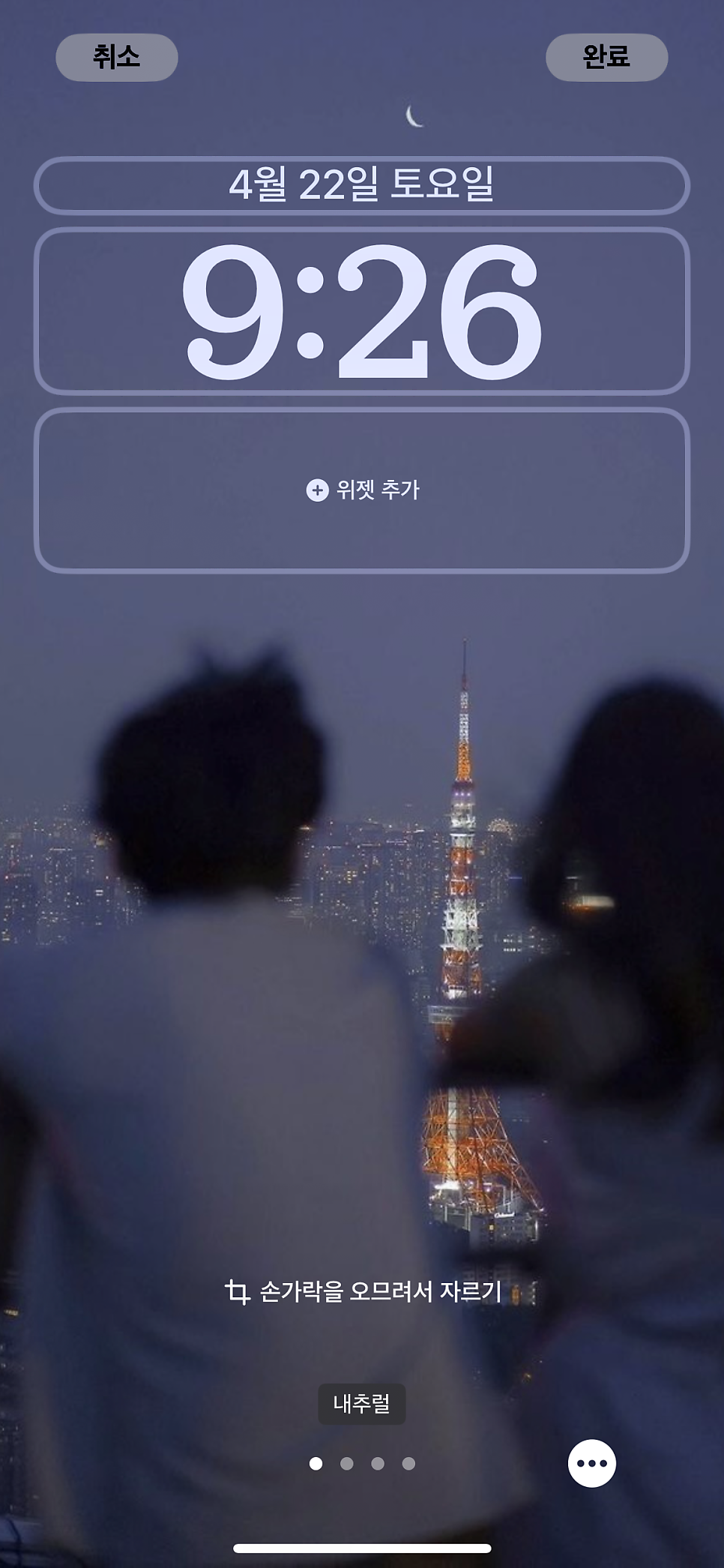Tap 위젯 추가 to add widgets

tap(362, 490)
